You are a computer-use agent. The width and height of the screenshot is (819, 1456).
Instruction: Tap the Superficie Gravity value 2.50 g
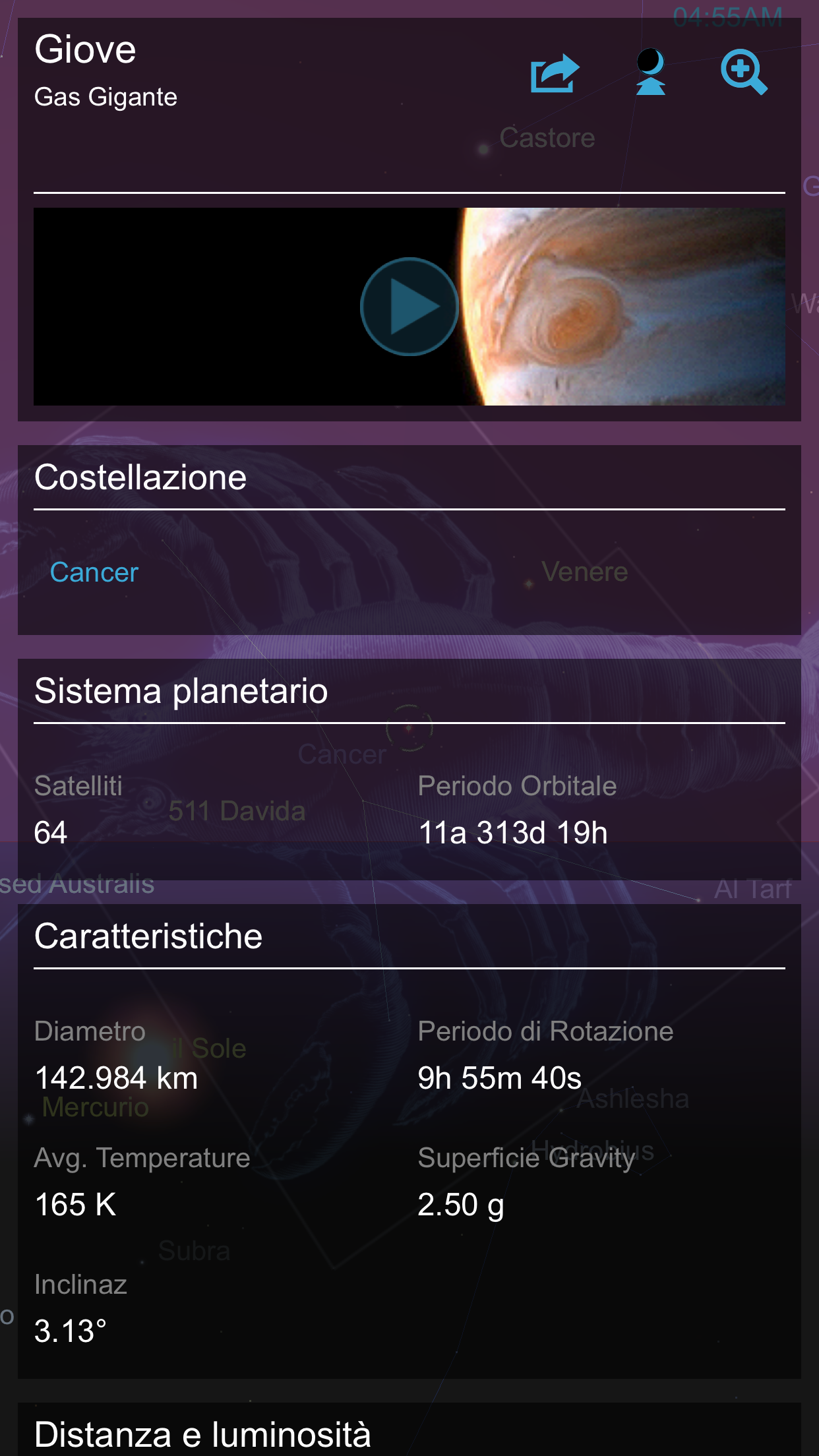(x=462, y=1203)
